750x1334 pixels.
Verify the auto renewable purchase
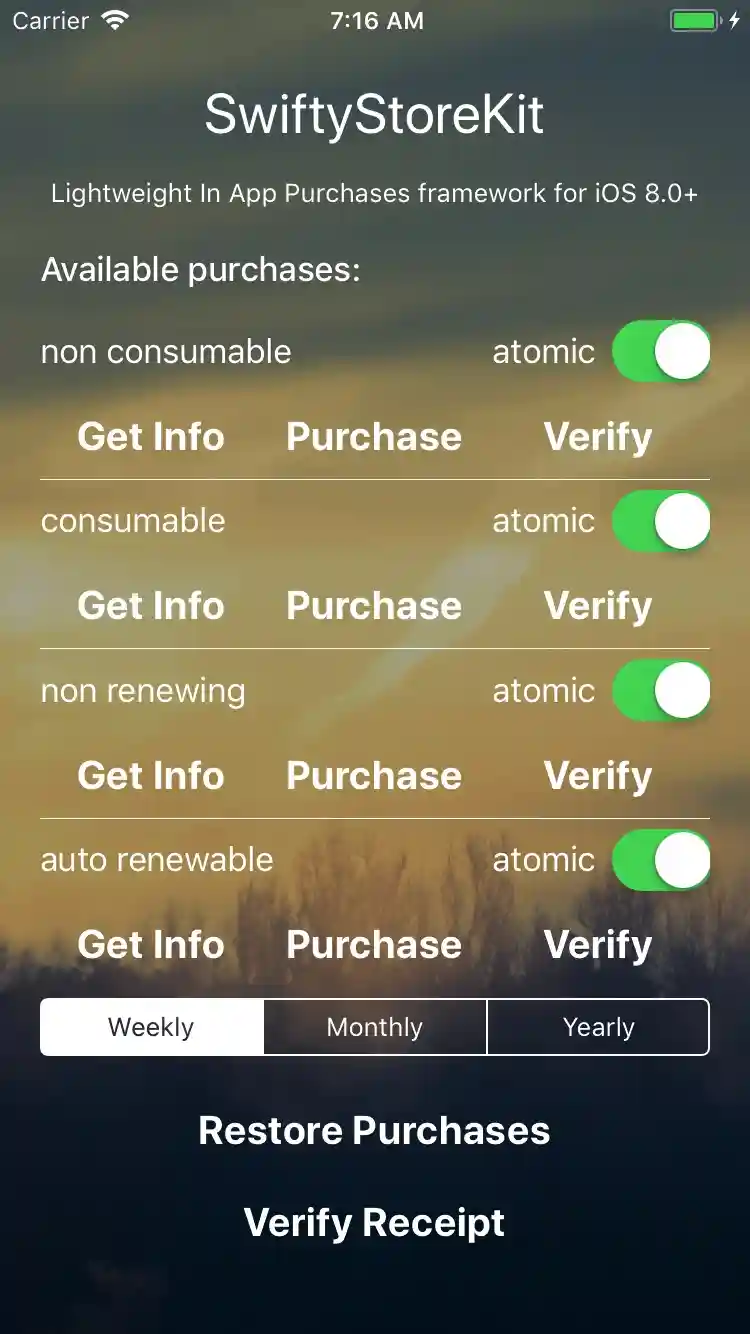[598, 945]
